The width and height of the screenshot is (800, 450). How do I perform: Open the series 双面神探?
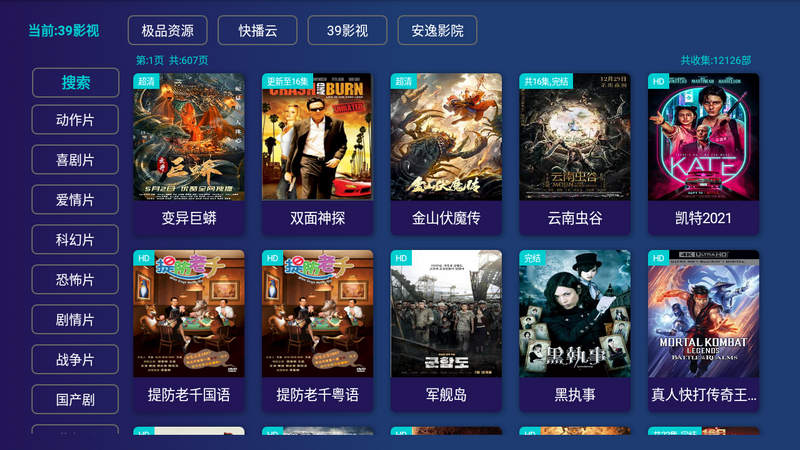click(317, 150)
